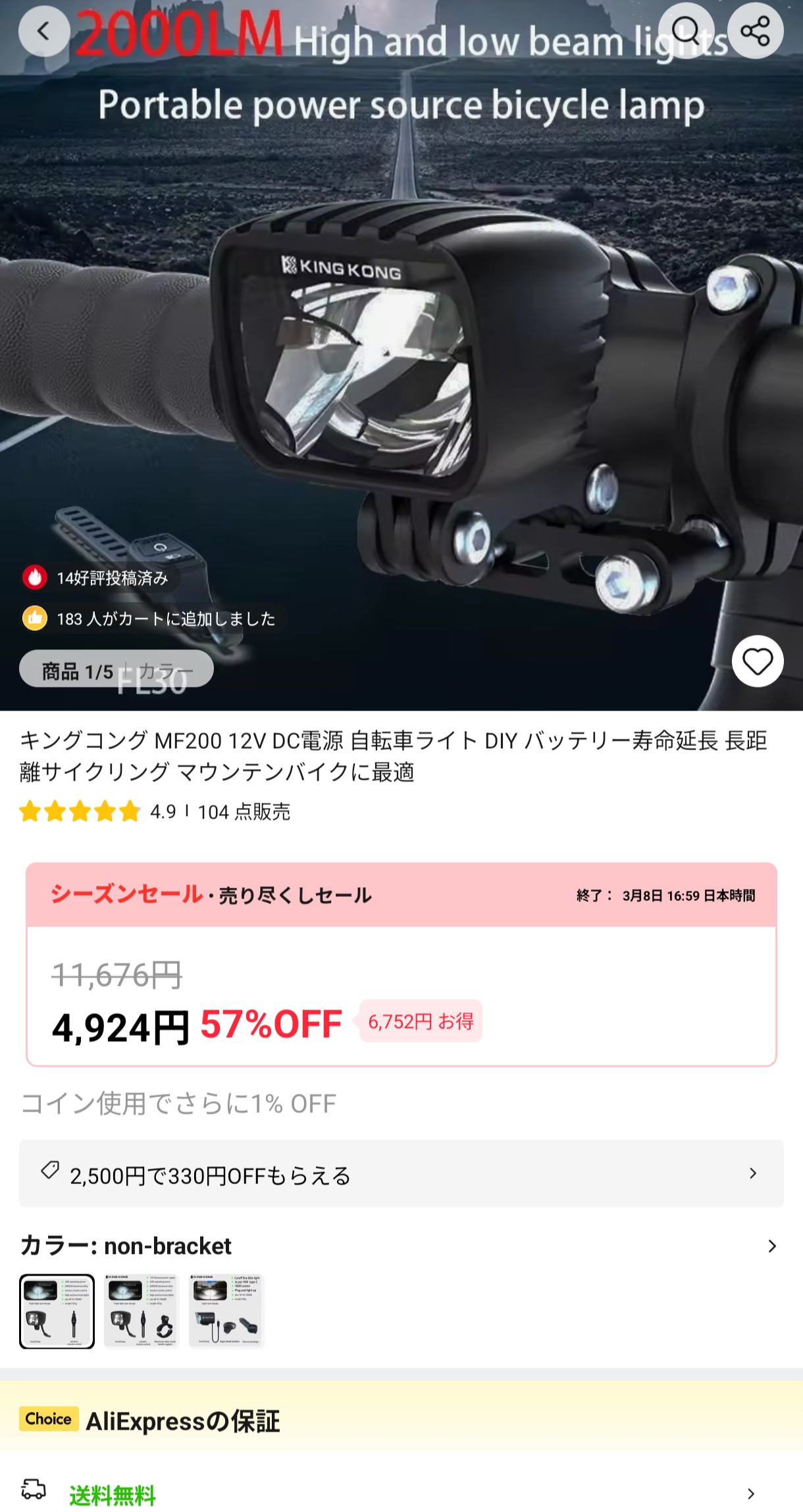Screen dimensions: 803x1512
Task: Tap the 商品 1/5 カラー image indicator
Action: (x=116, y=670)
